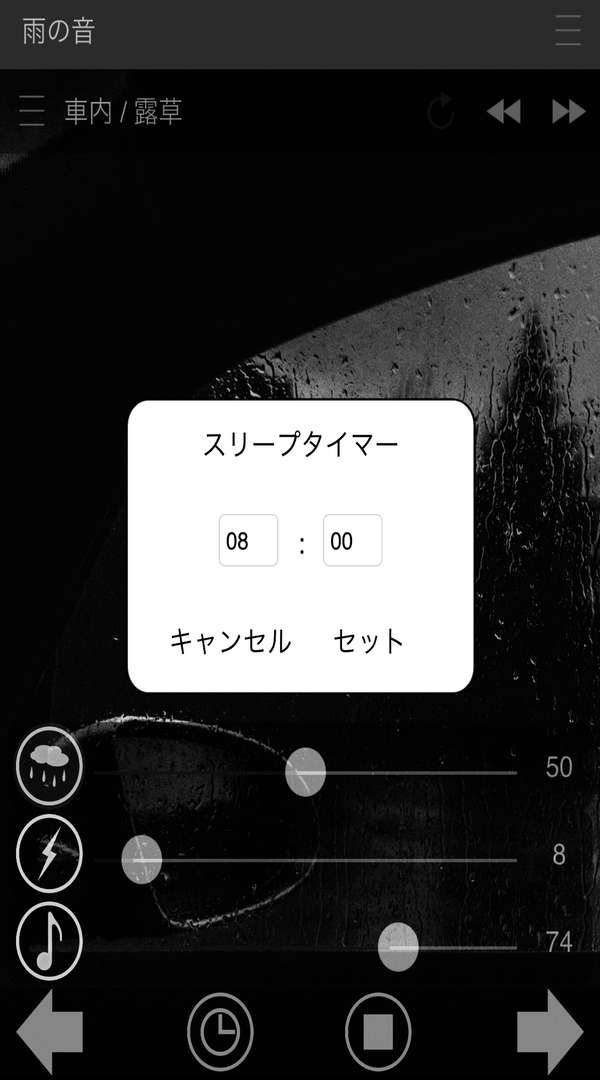Go to next scene with right arrow

point(550,1032)
